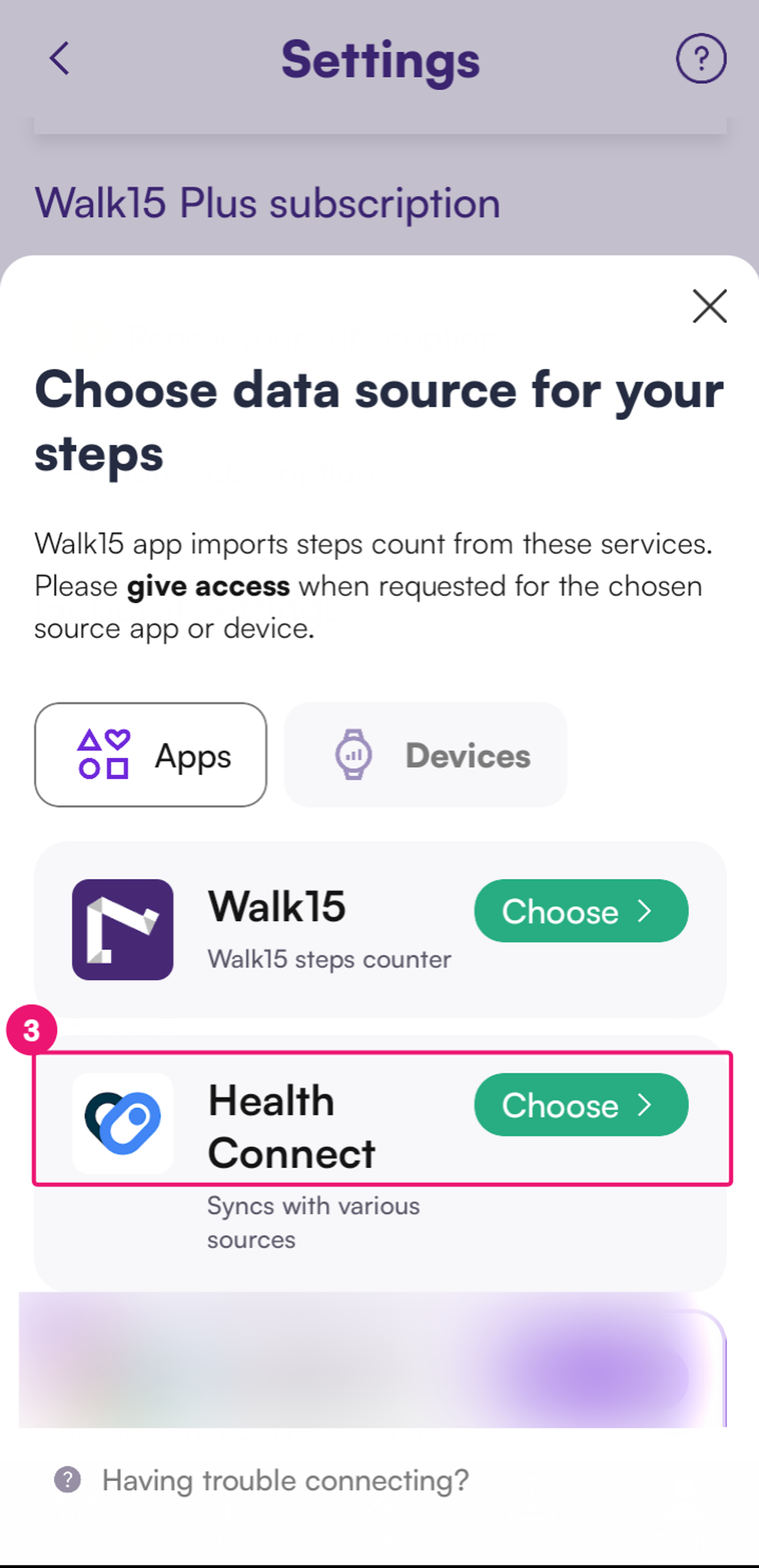
Task: Open Having trouble connecting help
Action: [285, 1480]
